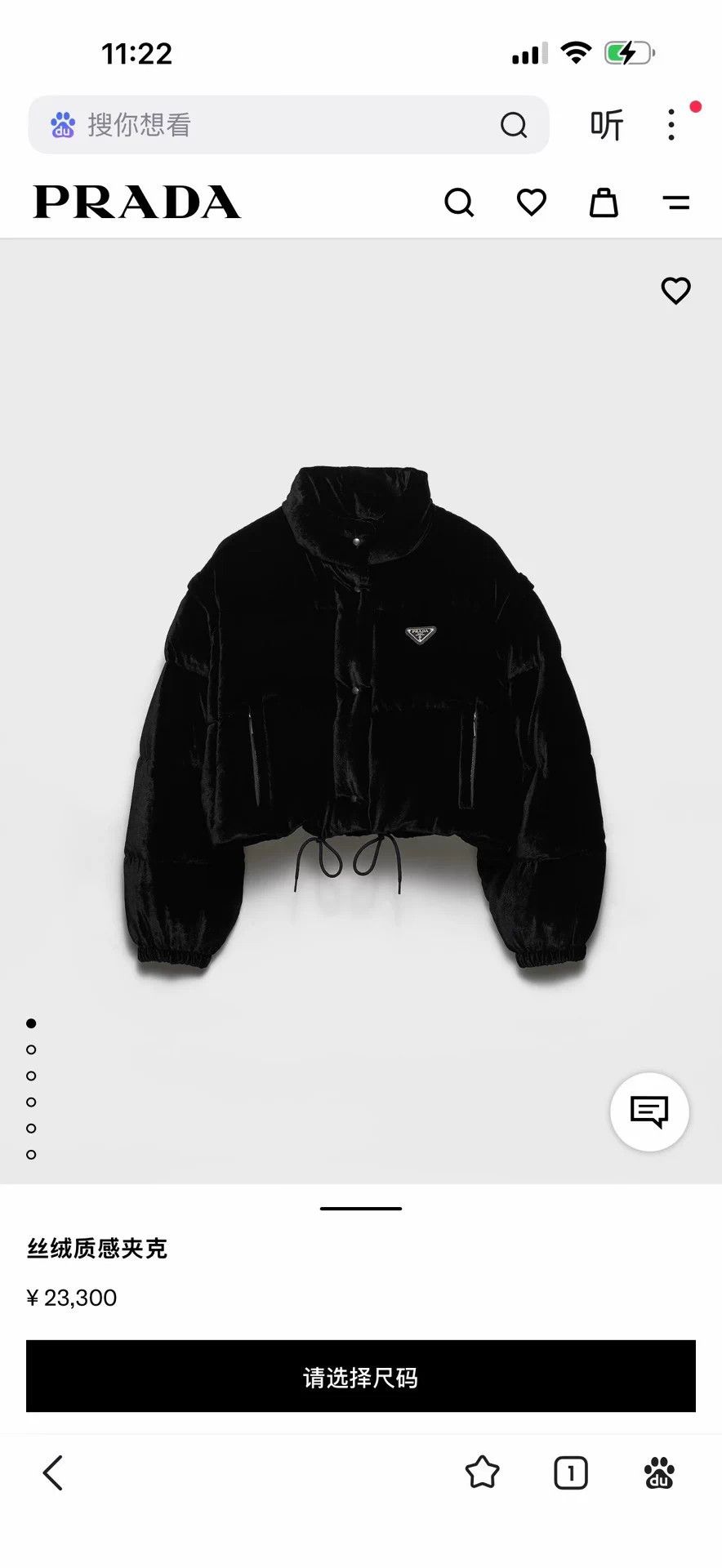Open Prada site search magnifier
The width and height of the screenshot is (722, 1568).
click(x=459, y=203)
